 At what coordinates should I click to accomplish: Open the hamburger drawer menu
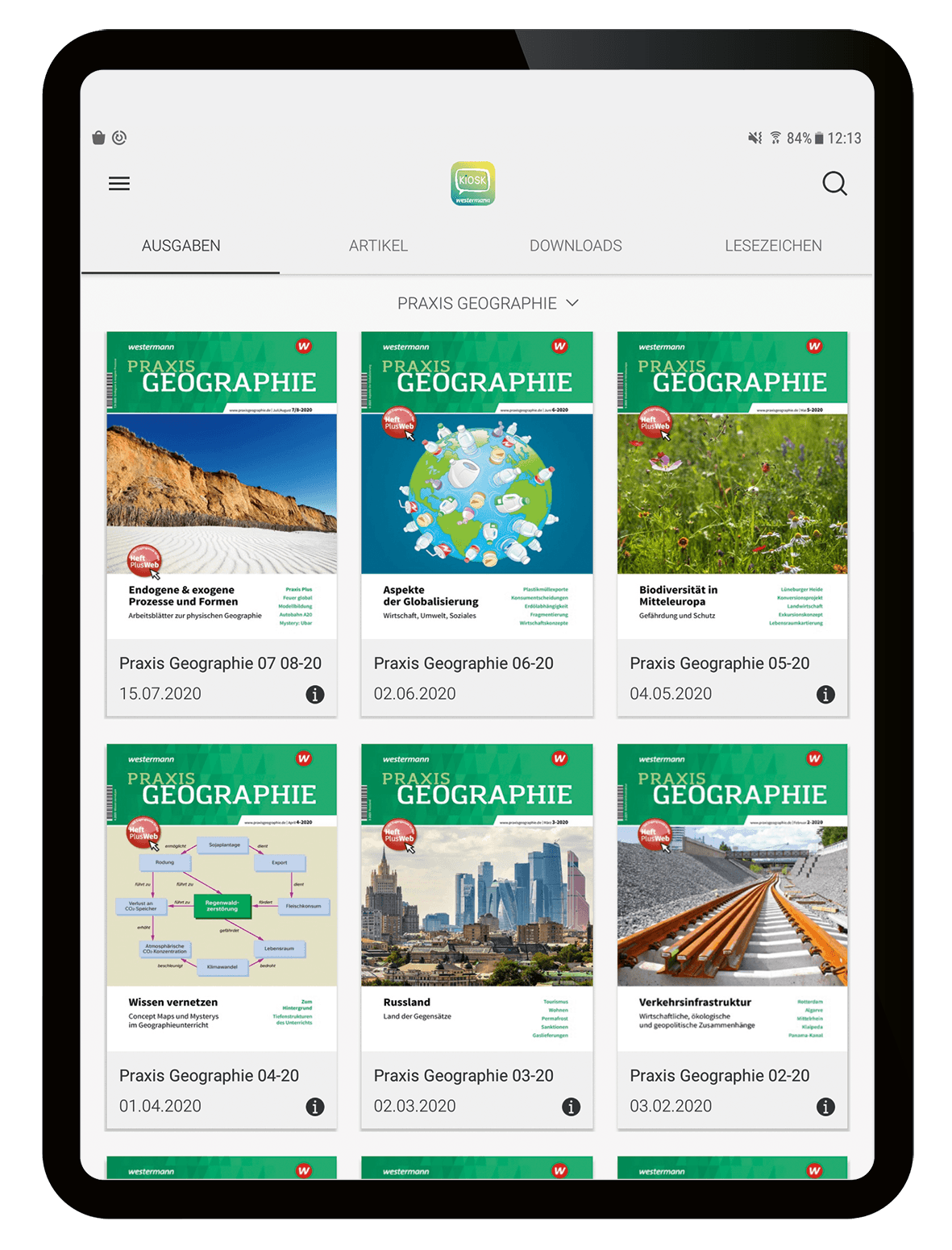pyautogui.click(x=119, y=184)
